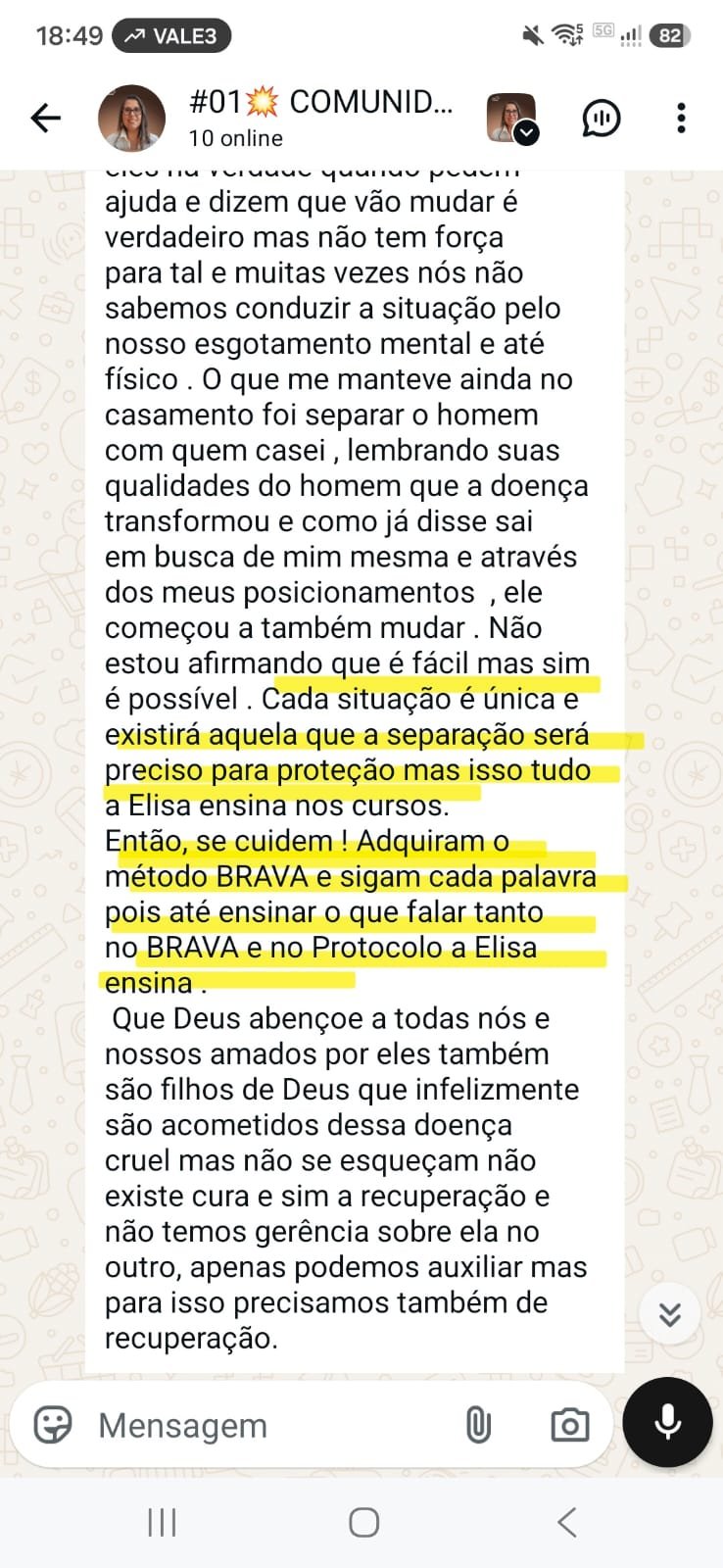Open the emoji and sticker picker

[53, 1425]
